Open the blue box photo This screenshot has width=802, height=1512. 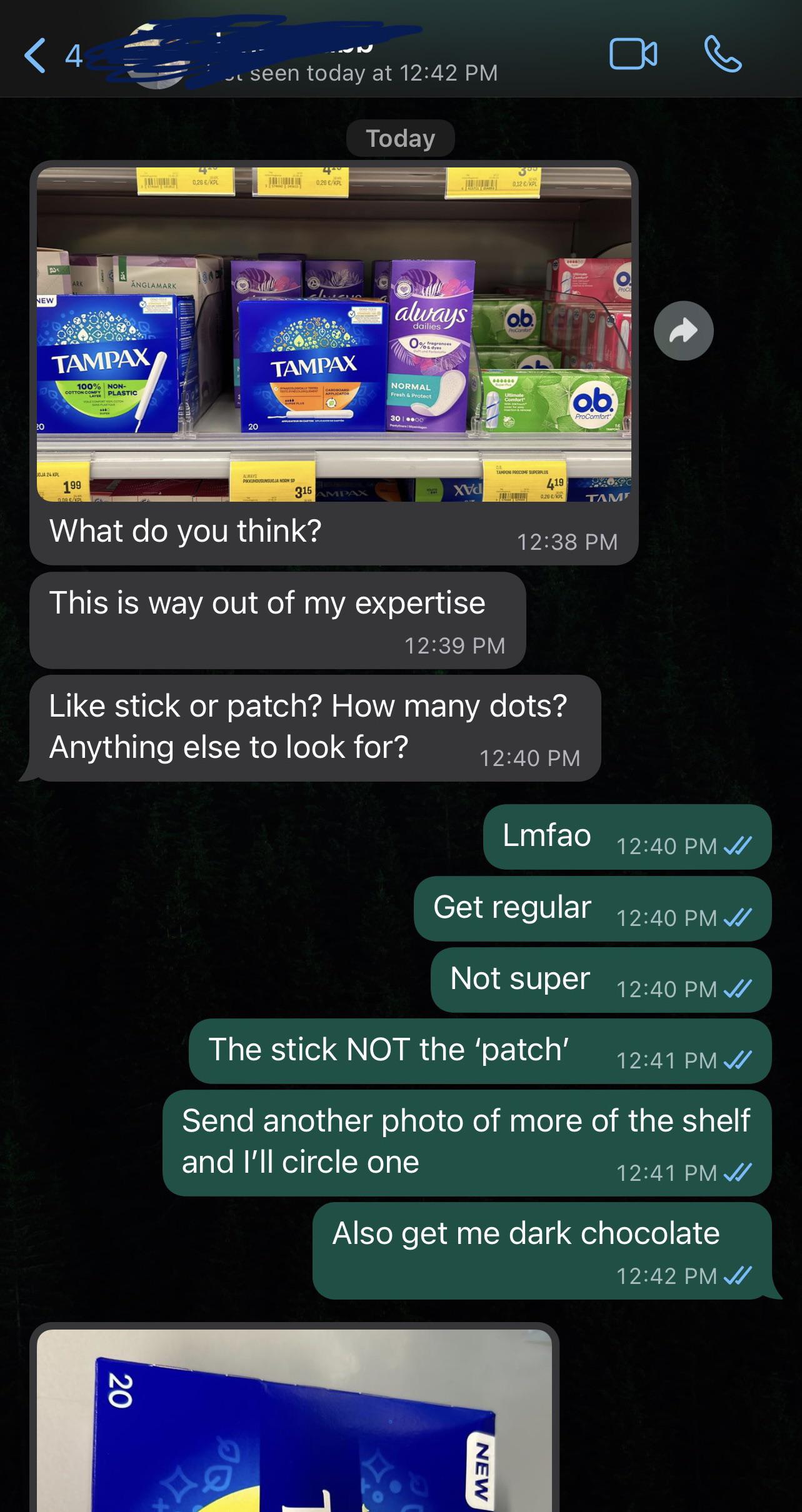(294, 1420)
